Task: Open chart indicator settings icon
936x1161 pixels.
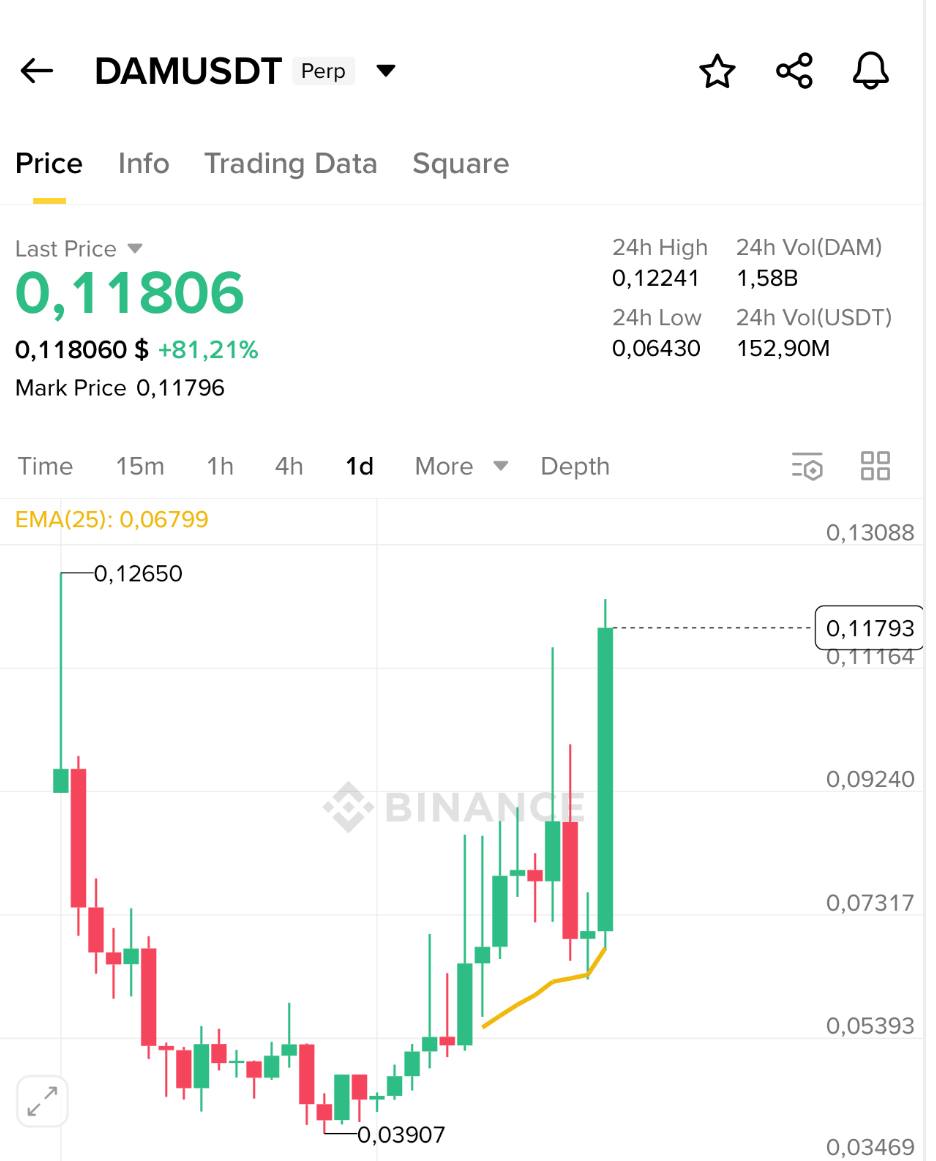Action: (807, 466)
